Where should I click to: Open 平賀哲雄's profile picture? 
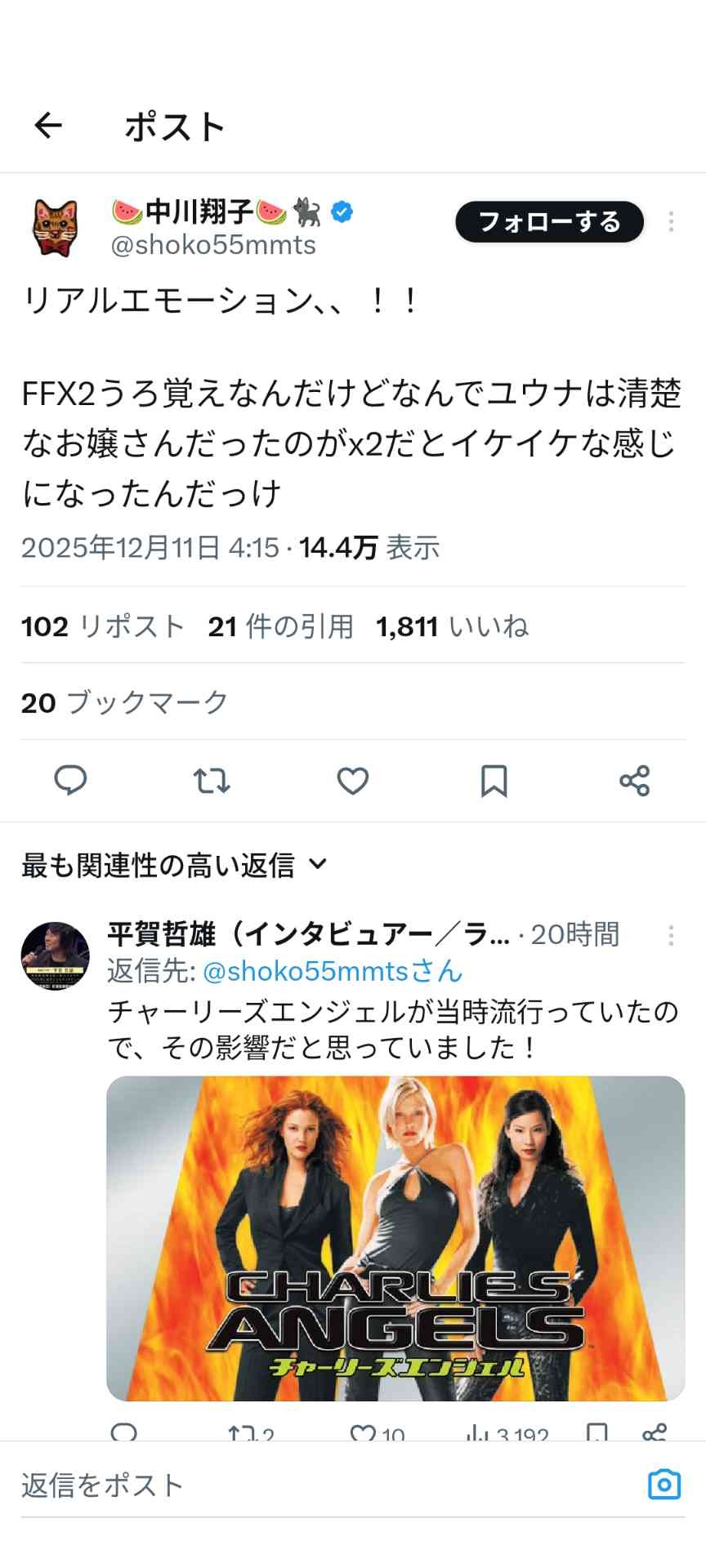[56, 956]
